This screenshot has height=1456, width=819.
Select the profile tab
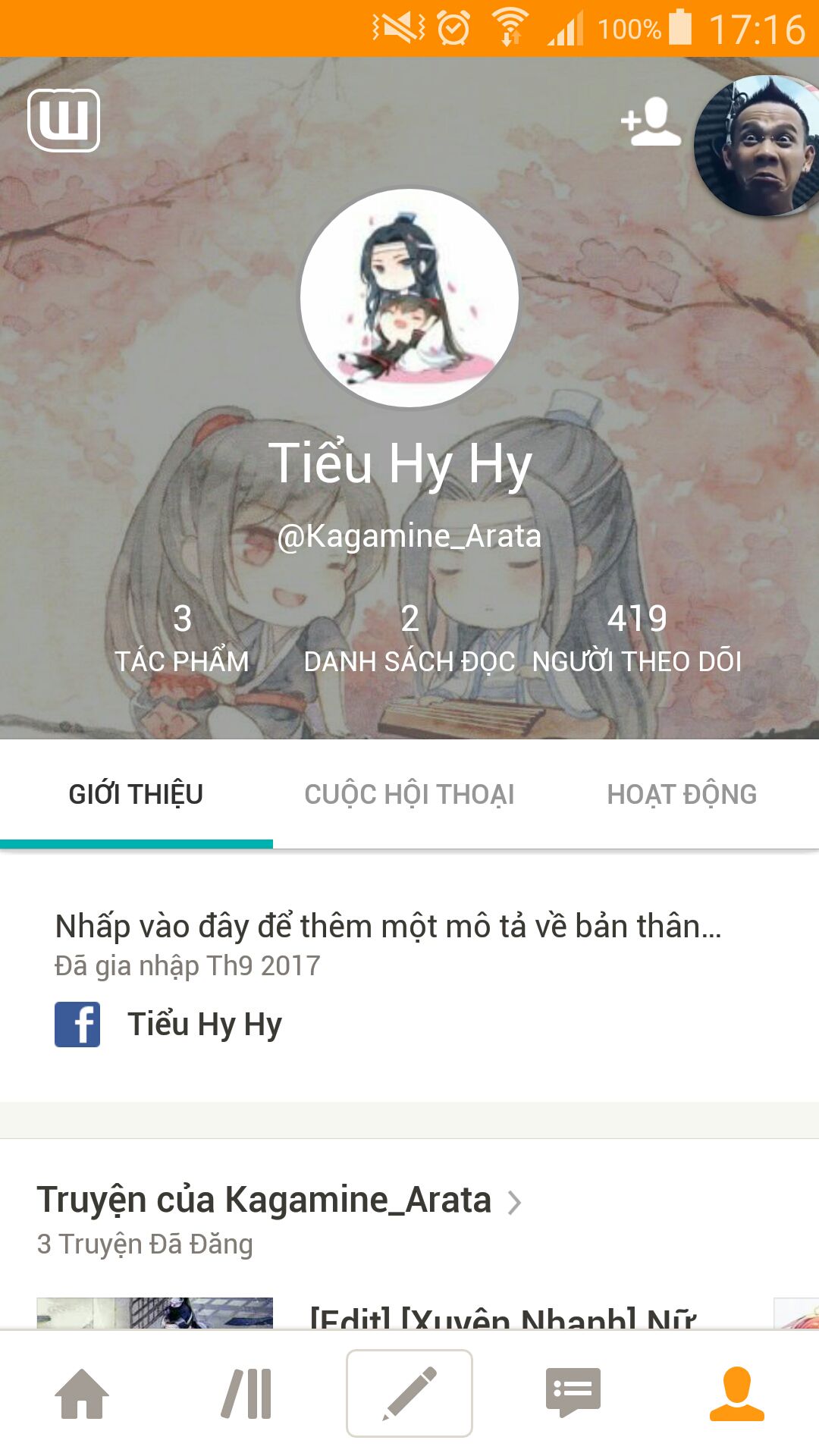(x=737, y=1393)
